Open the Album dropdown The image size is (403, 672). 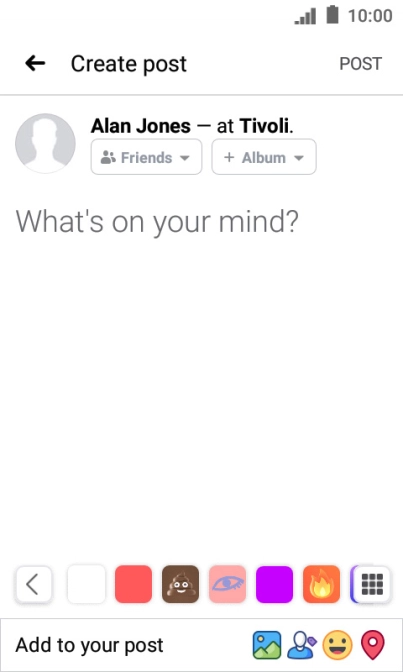click(x=264, y=157)
